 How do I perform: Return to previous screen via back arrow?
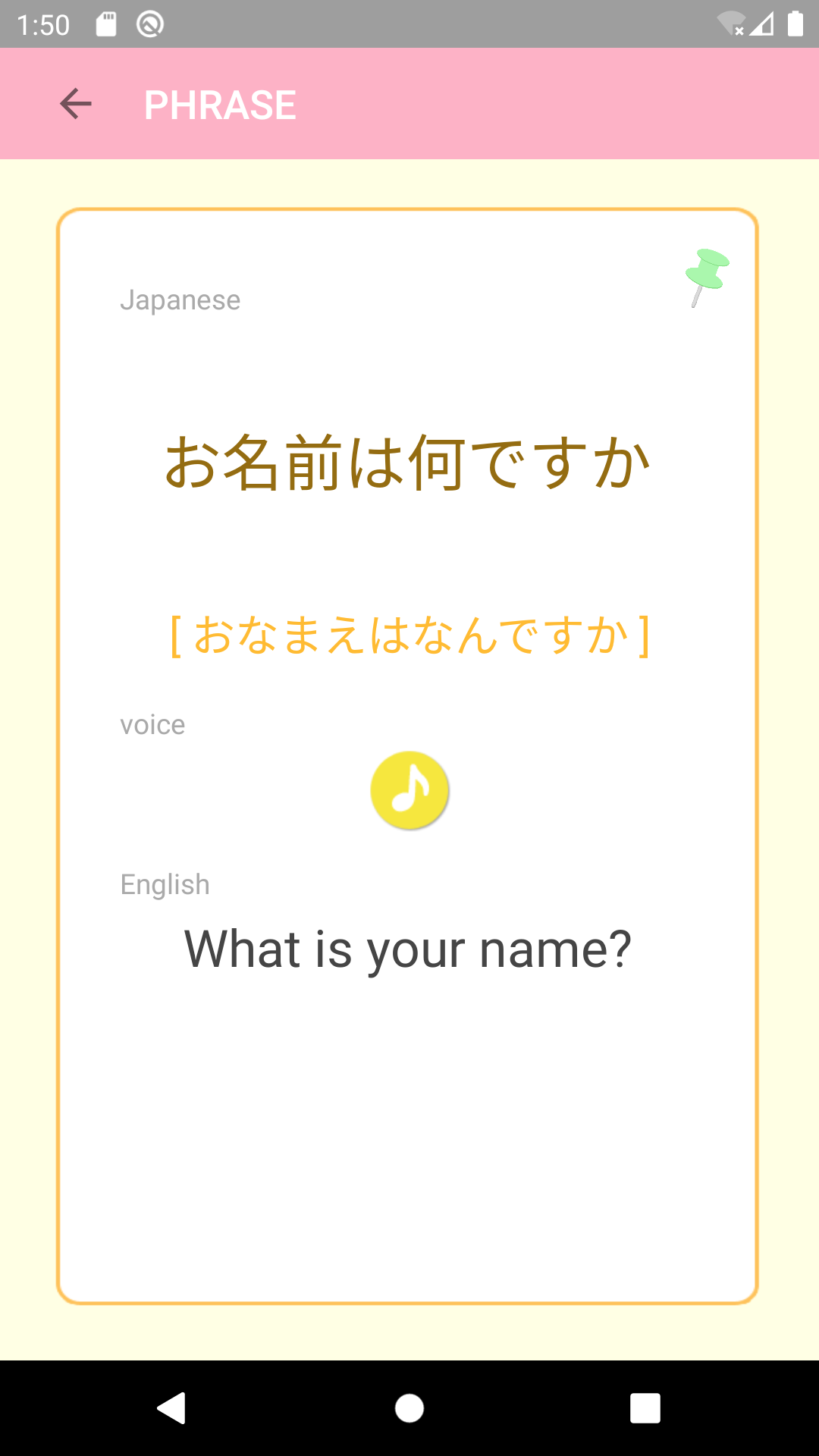click(x=74, y=103)
